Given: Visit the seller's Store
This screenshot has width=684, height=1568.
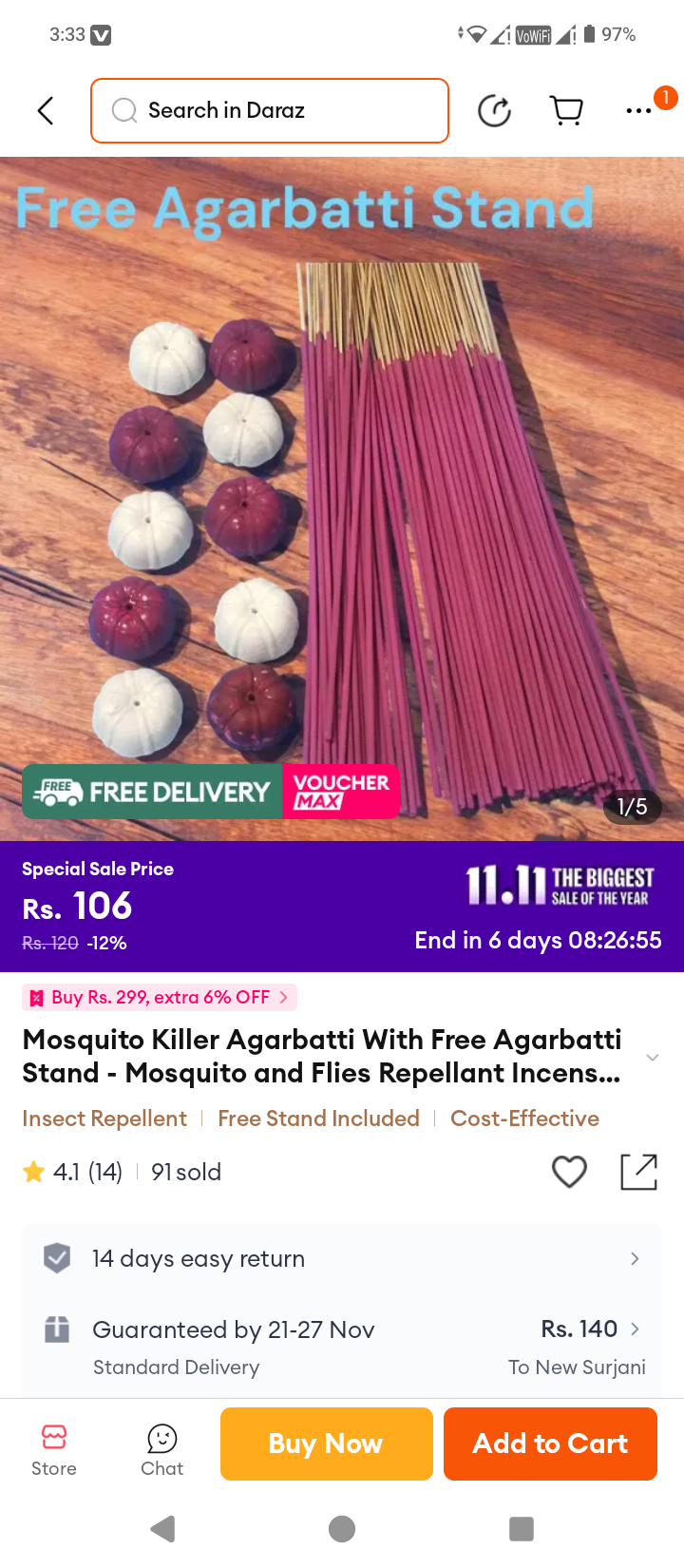Looking at the screenshot, I should click(x=54, y=1449).
